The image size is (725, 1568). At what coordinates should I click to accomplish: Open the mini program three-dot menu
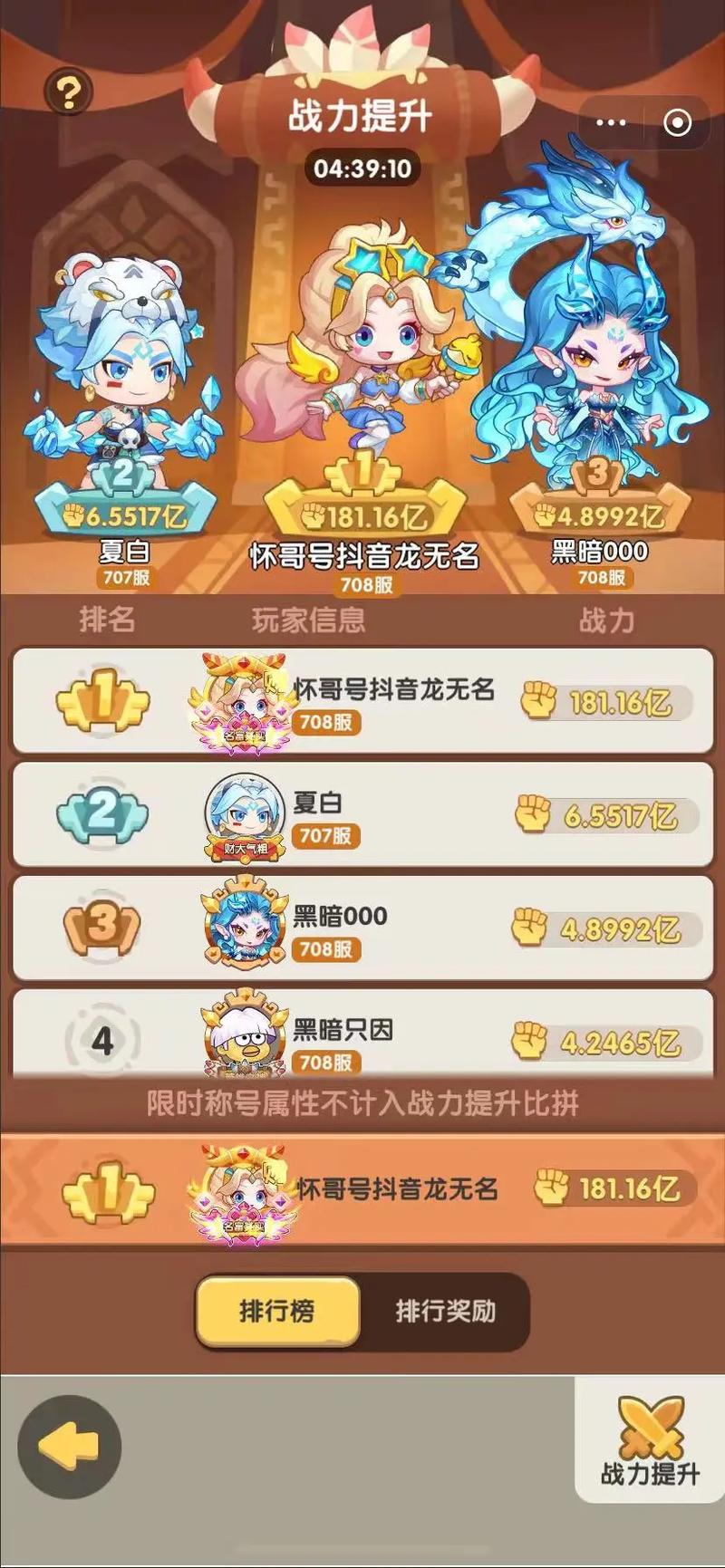(x=611, y=123)
